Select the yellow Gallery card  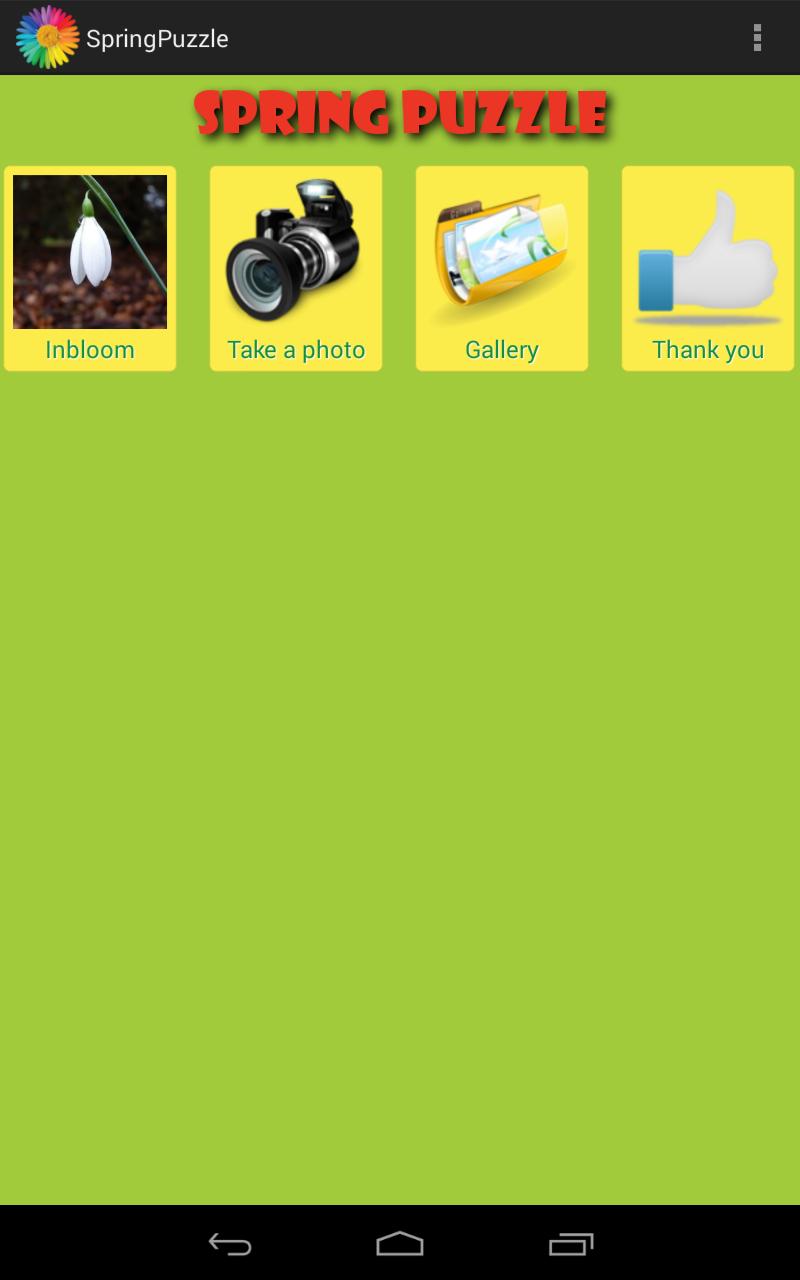pyautogui.click(x=501, y=267)
